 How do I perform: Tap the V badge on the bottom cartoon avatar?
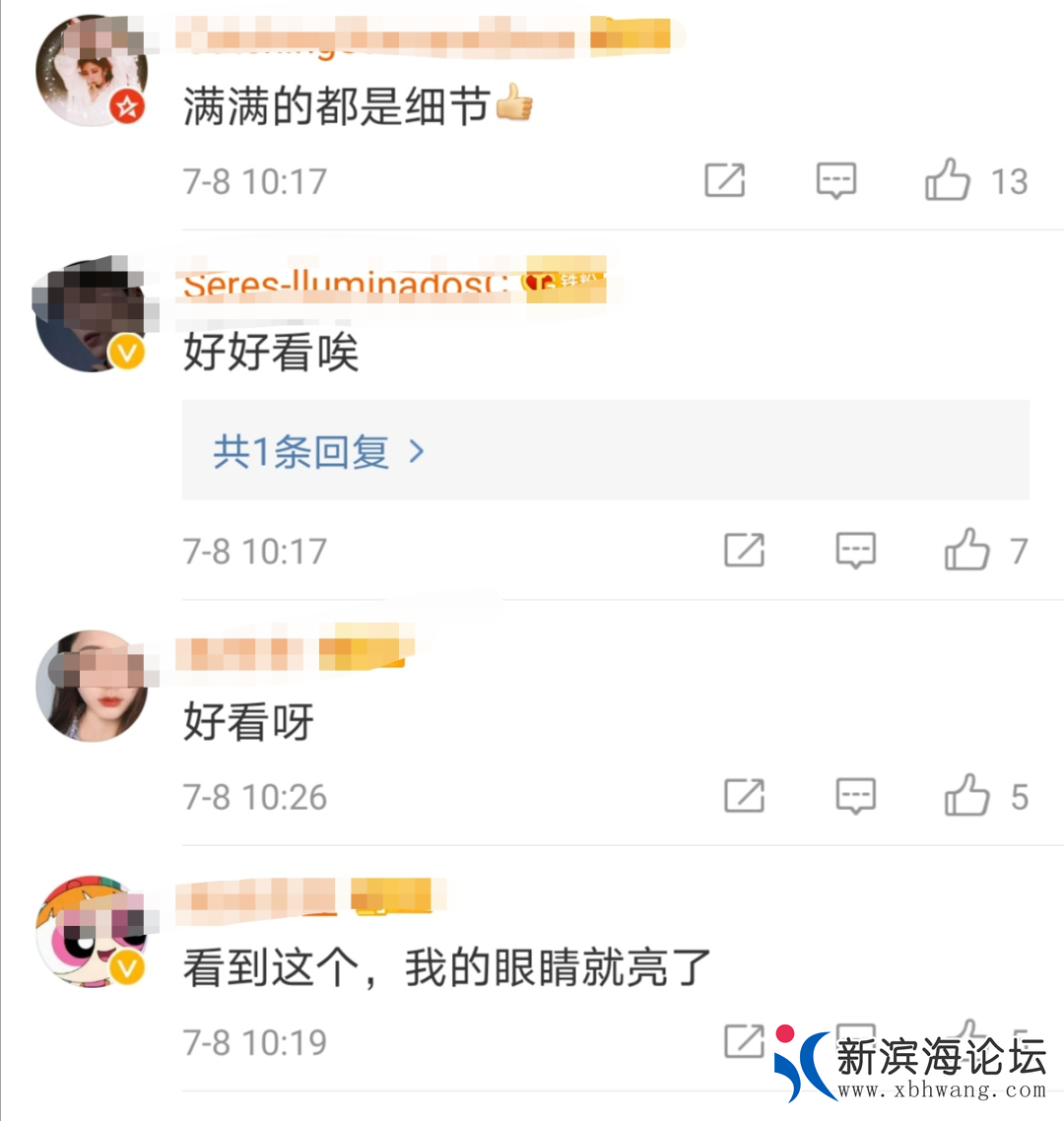124,967
